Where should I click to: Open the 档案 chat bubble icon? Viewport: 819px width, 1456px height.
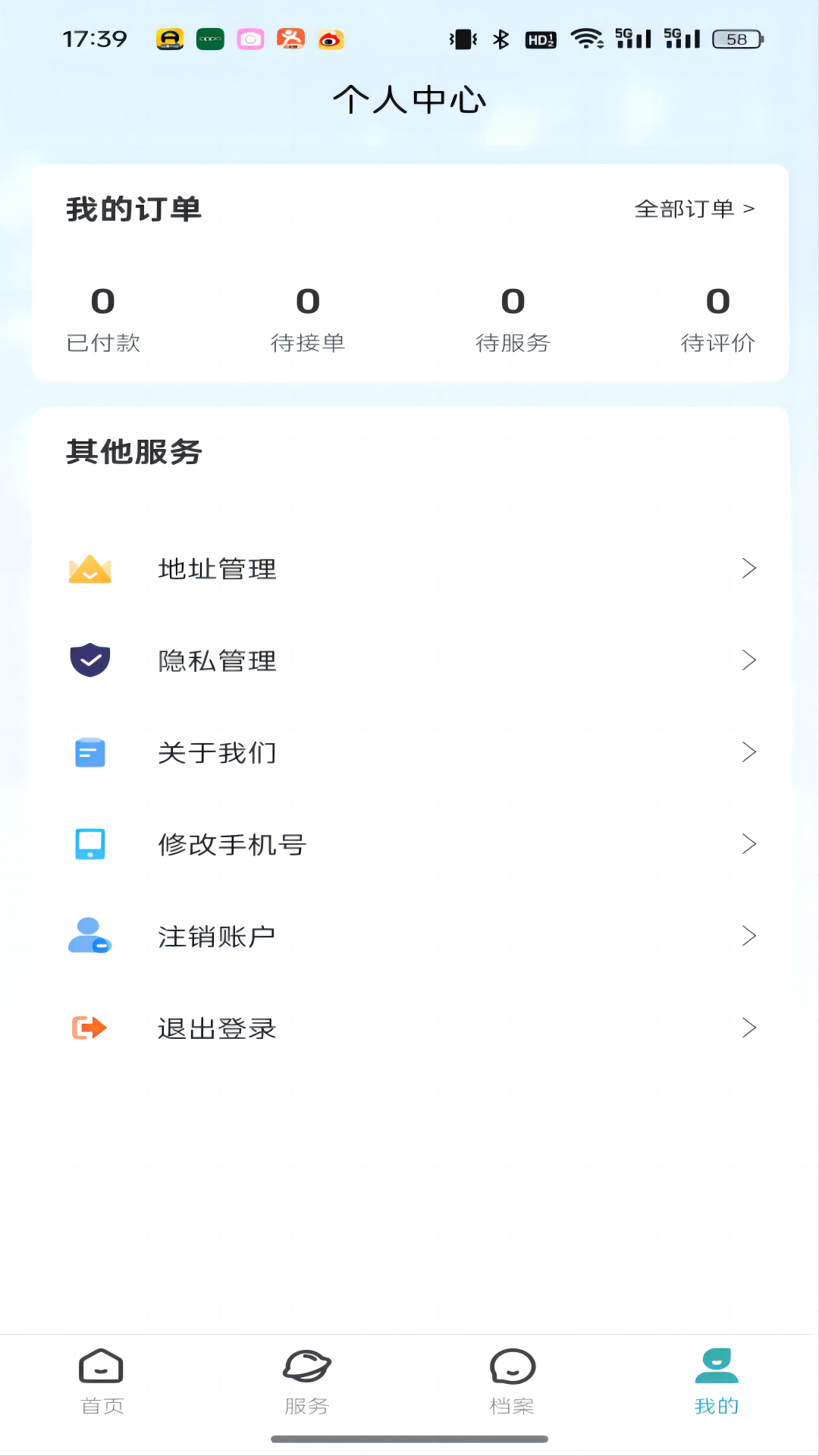click(511, 1369)
